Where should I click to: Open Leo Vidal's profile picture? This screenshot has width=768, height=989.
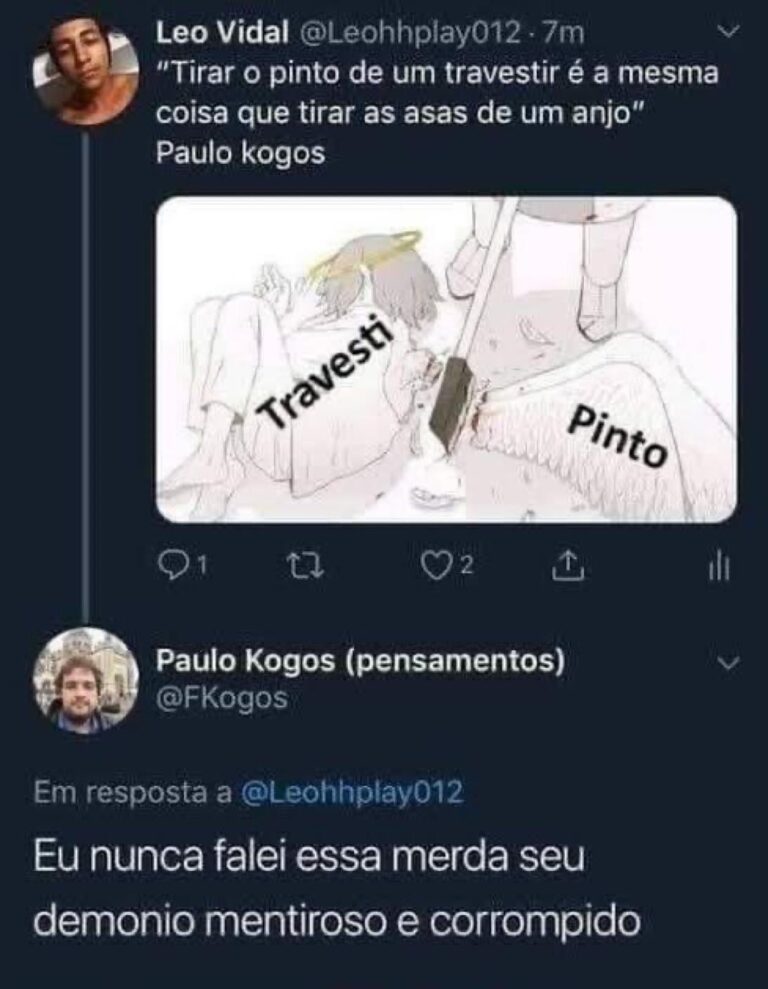(x=84, y=70)
